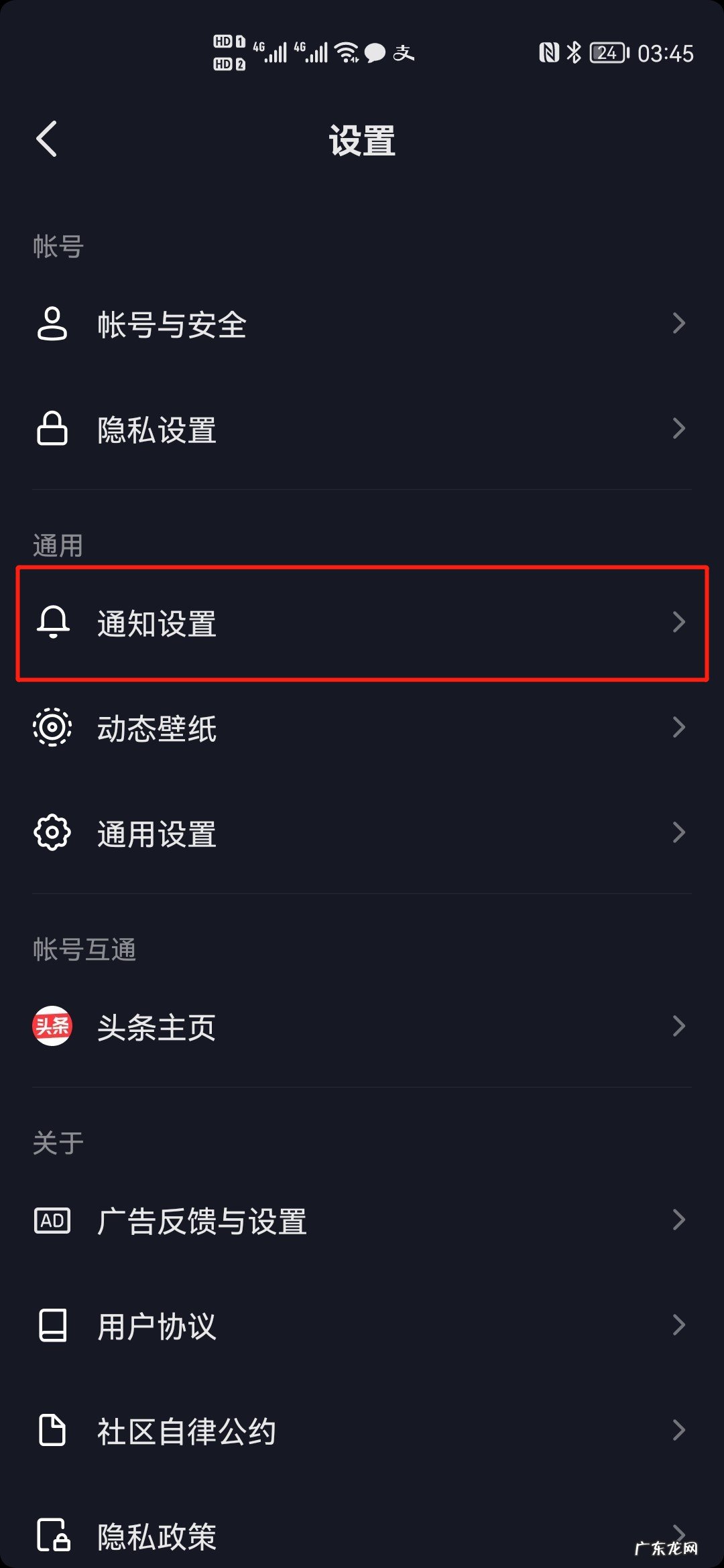Tap the AD icon next to 广告反馈与设置
Viewport: 724px width, 1568px height.
click(54, 1221)
